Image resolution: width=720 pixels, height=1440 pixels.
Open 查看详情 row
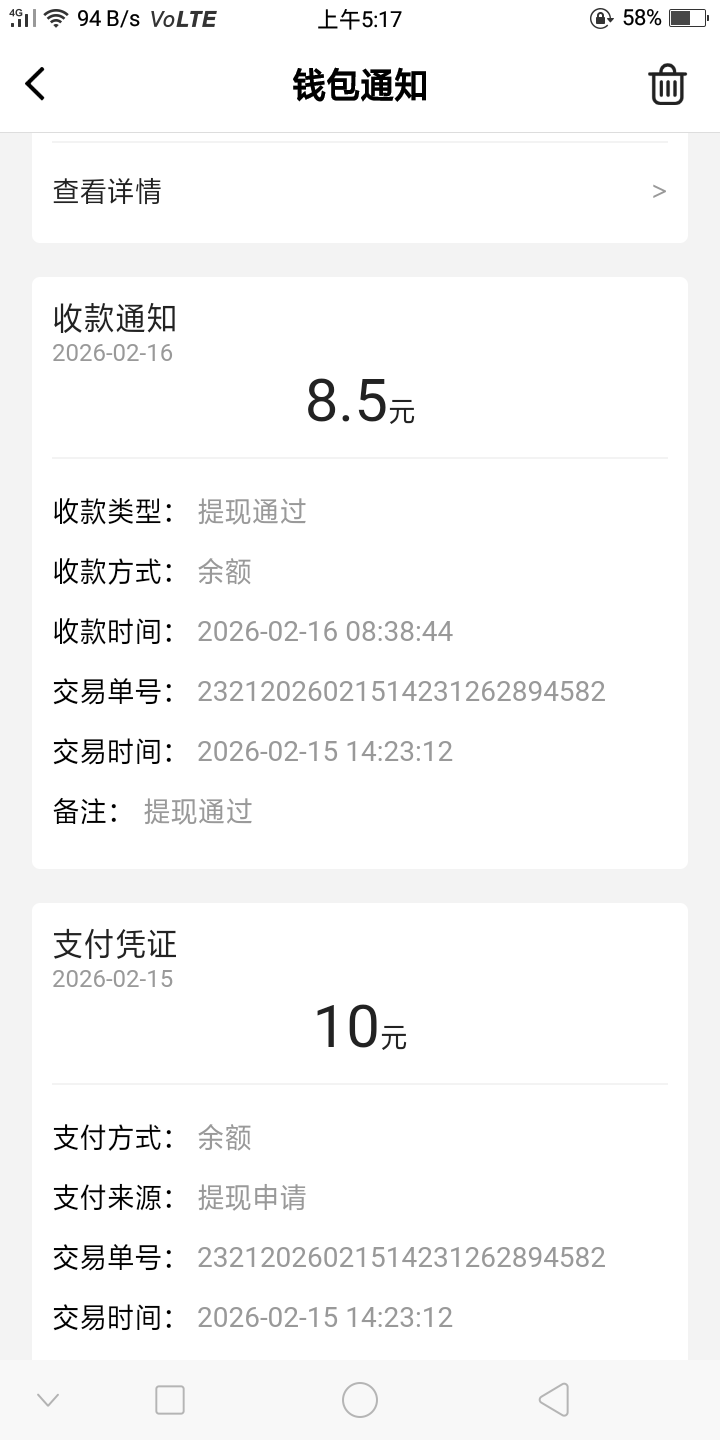(x=360, y=191)
